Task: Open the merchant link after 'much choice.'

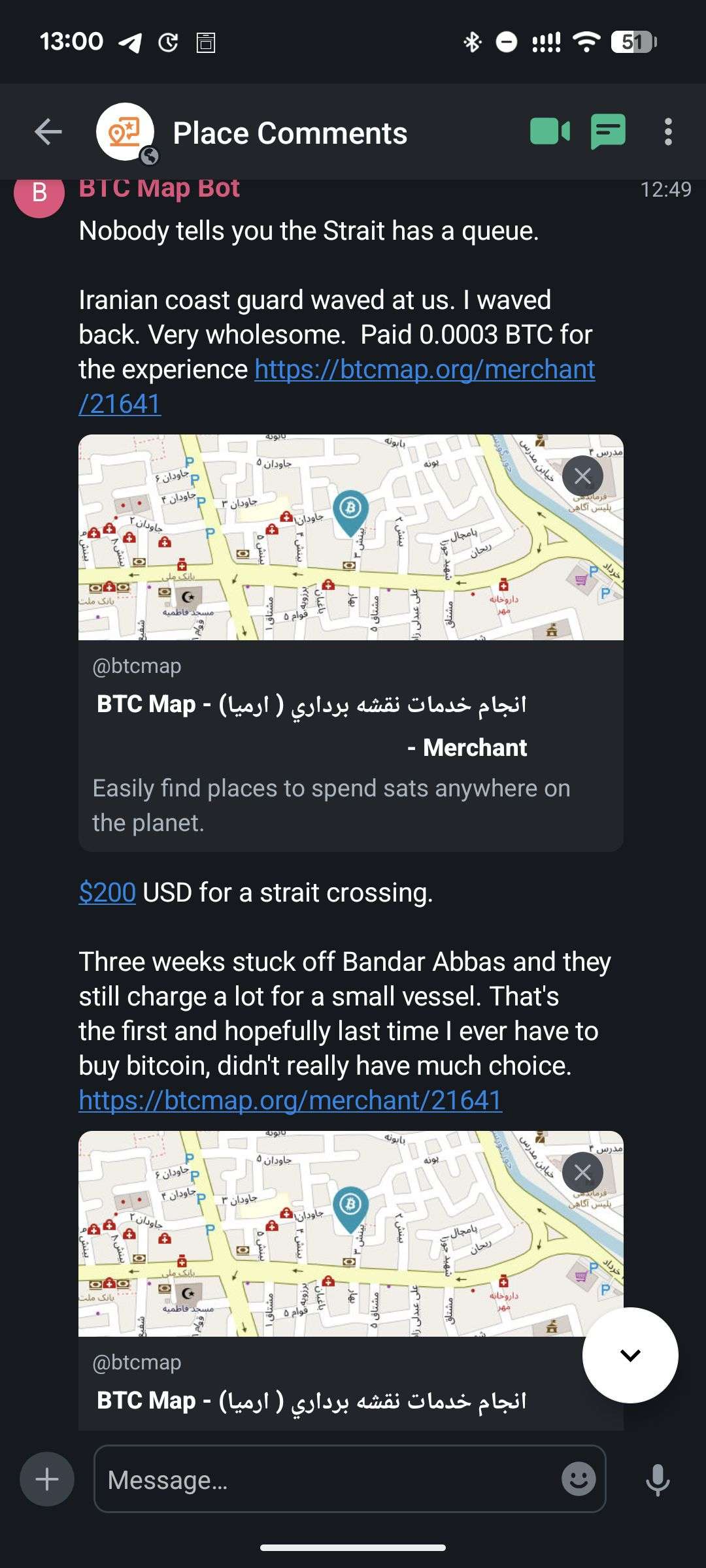Action: coord(290,1101)
